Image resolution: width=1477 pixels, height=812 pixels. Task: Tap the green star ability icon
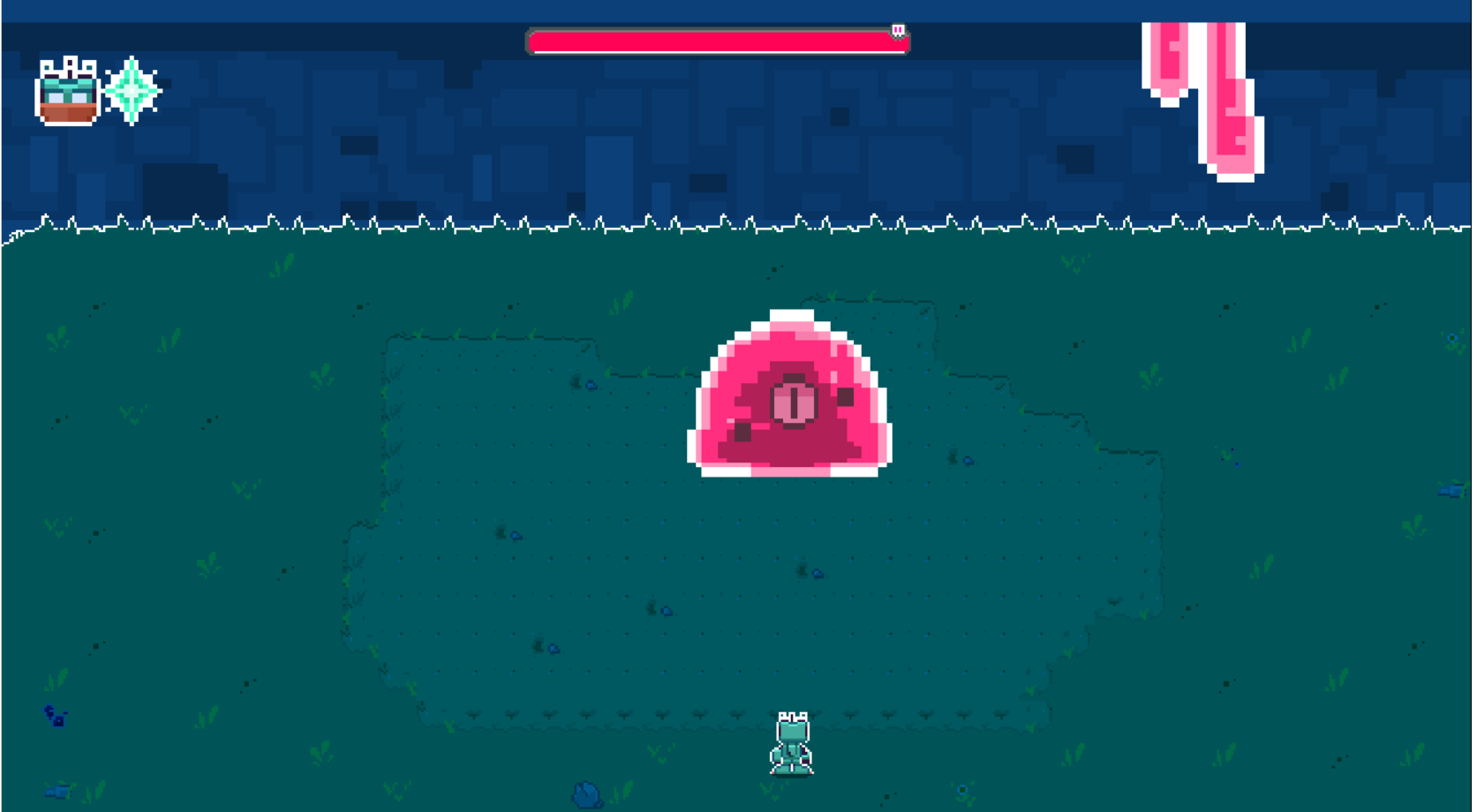click(132, 91)
